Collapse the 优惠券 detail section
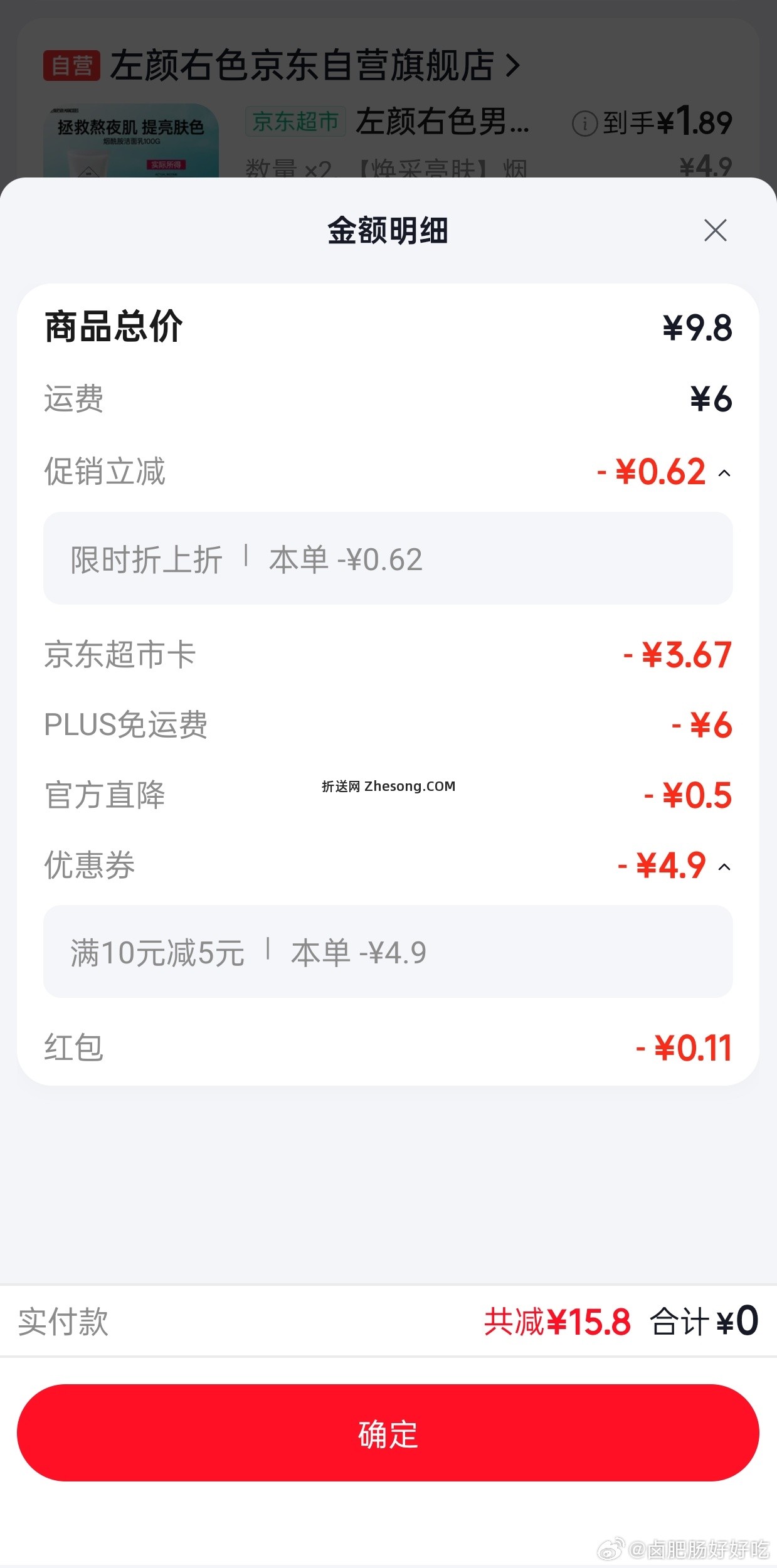Screen dimensions: 777x1568 point(724,867)
